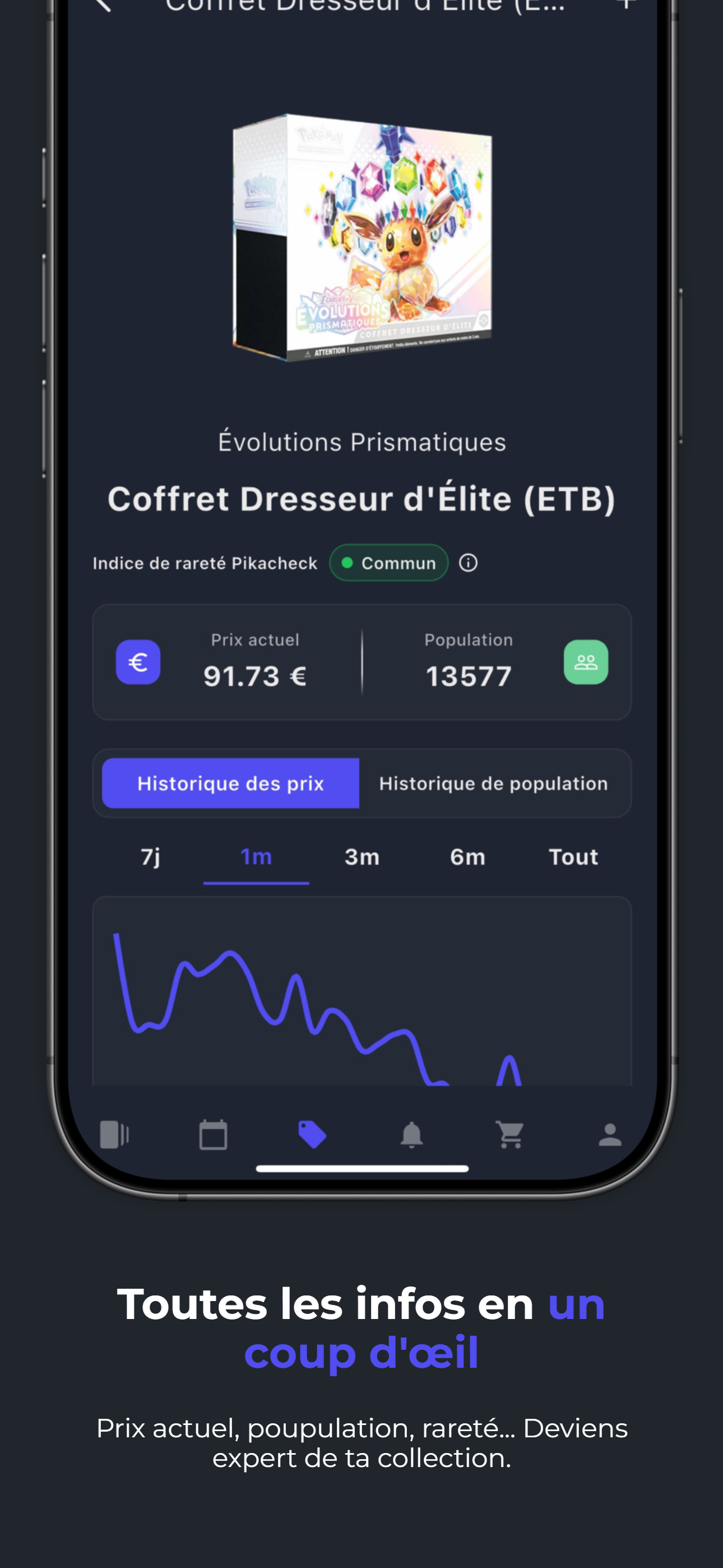Tap the info icon next to rarity badge
Screen dimensions: 723x1568
click(x=469, y=562)
